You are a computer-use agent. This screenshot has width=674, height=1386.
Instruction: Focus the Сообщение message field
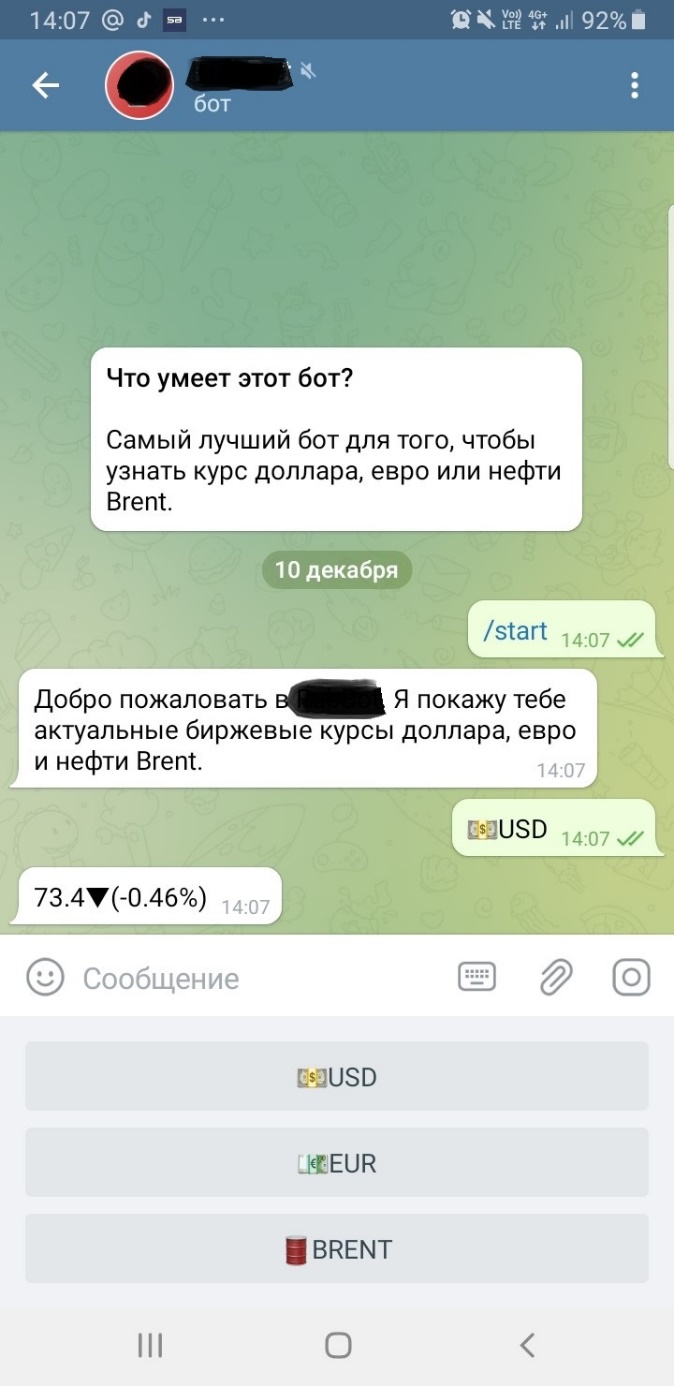pos(250,978)
